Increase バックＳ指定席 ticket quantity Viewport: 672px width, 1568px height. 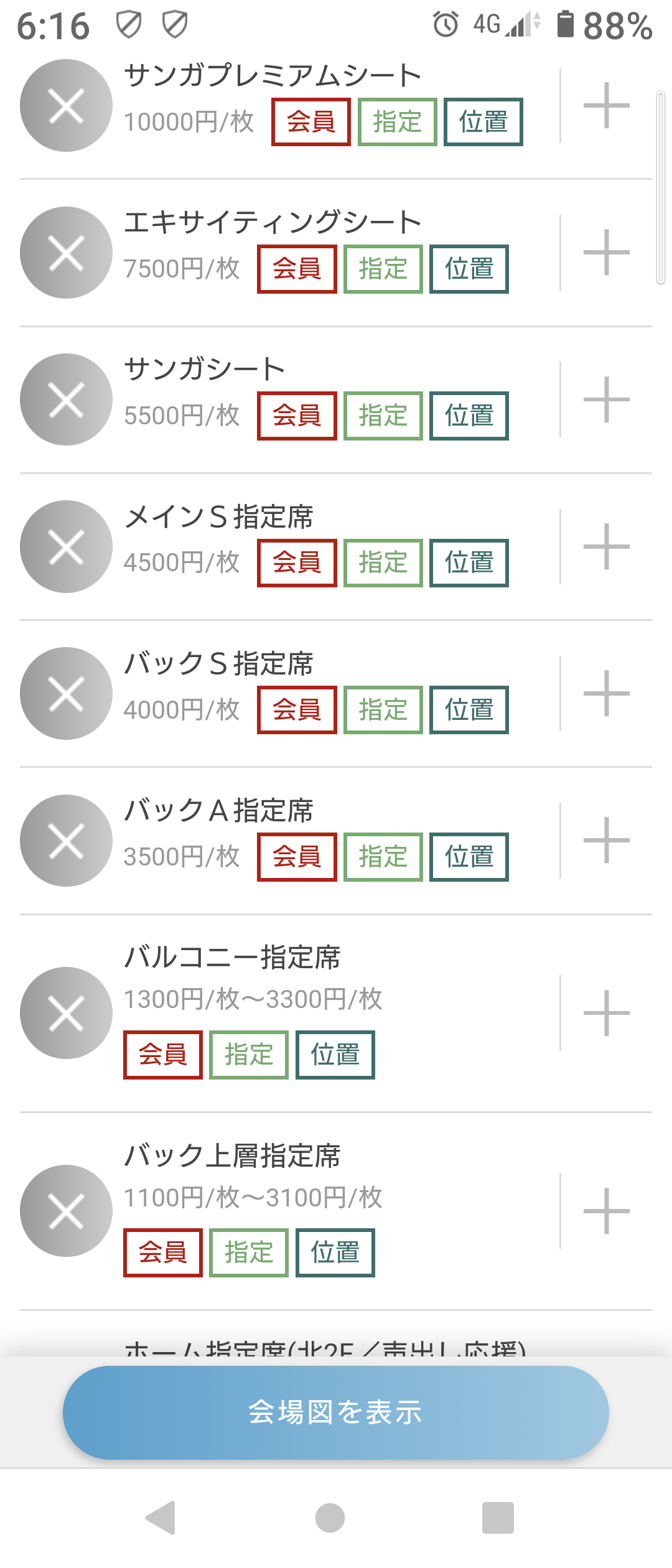pos(606,693)
